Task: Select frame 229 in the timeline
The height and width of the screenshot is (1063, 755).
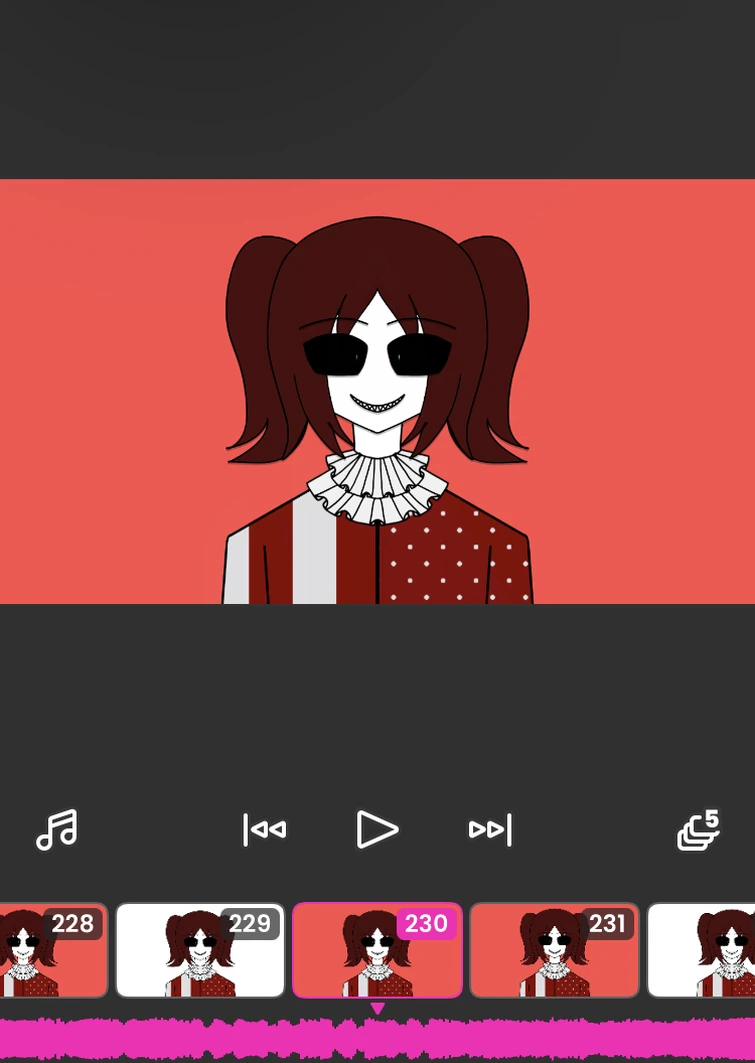Action: click(200, 951)
